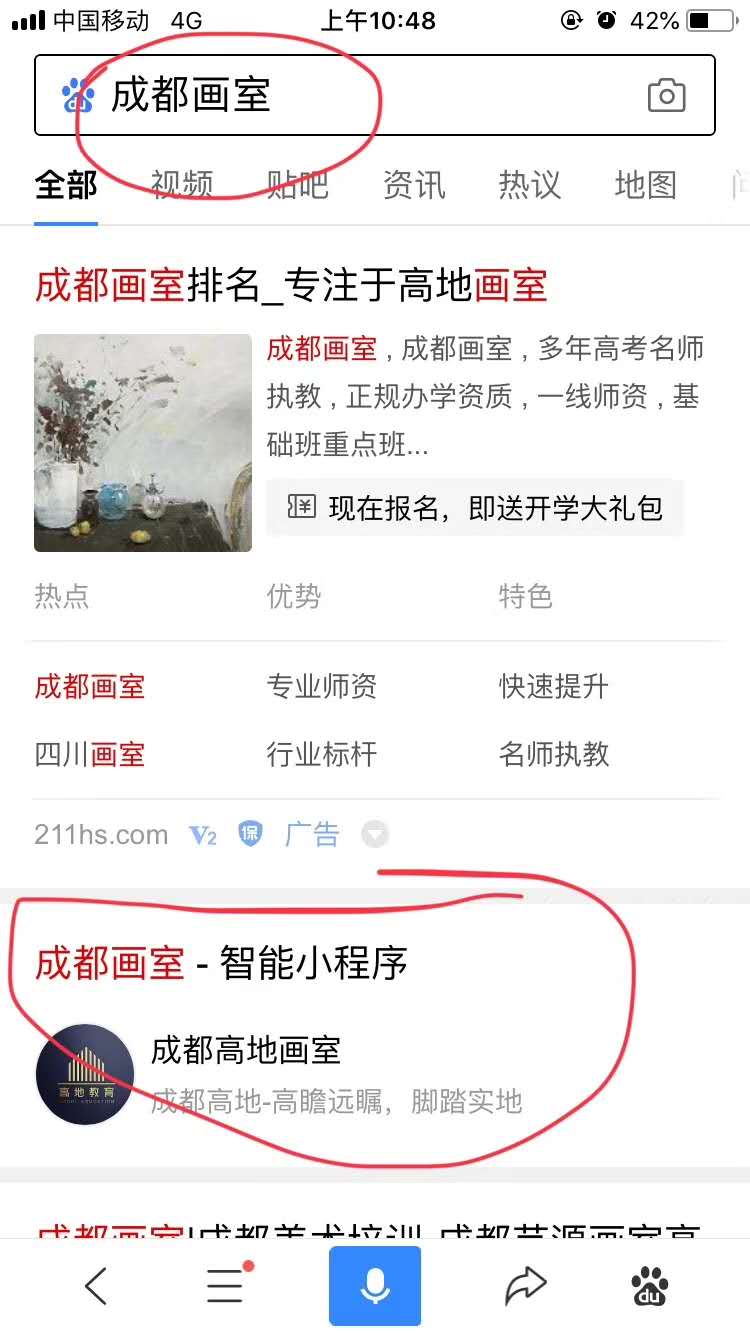Screen dimensions: 750x1334
Task: Start voice search with microphone
Action: 375,1286
